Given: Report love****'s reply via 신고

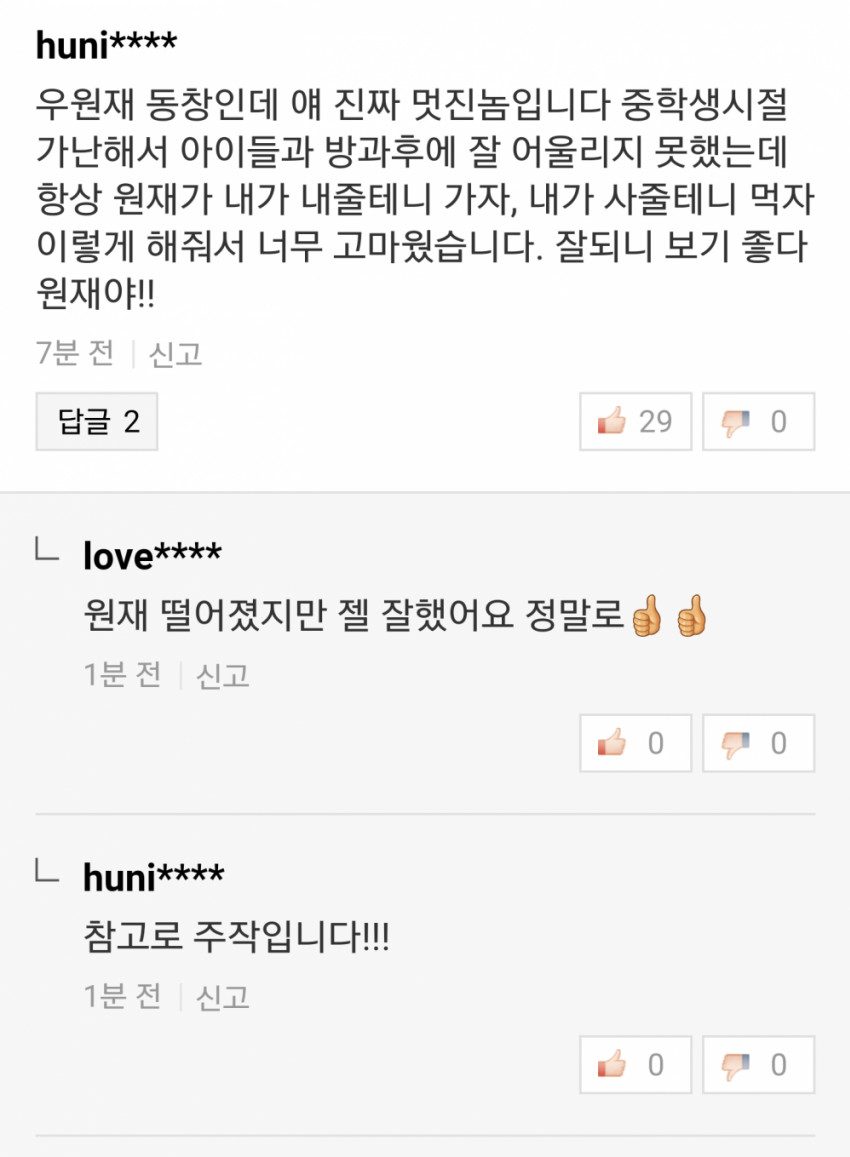Looking at the screenshot, I should [x=223, y=676].
